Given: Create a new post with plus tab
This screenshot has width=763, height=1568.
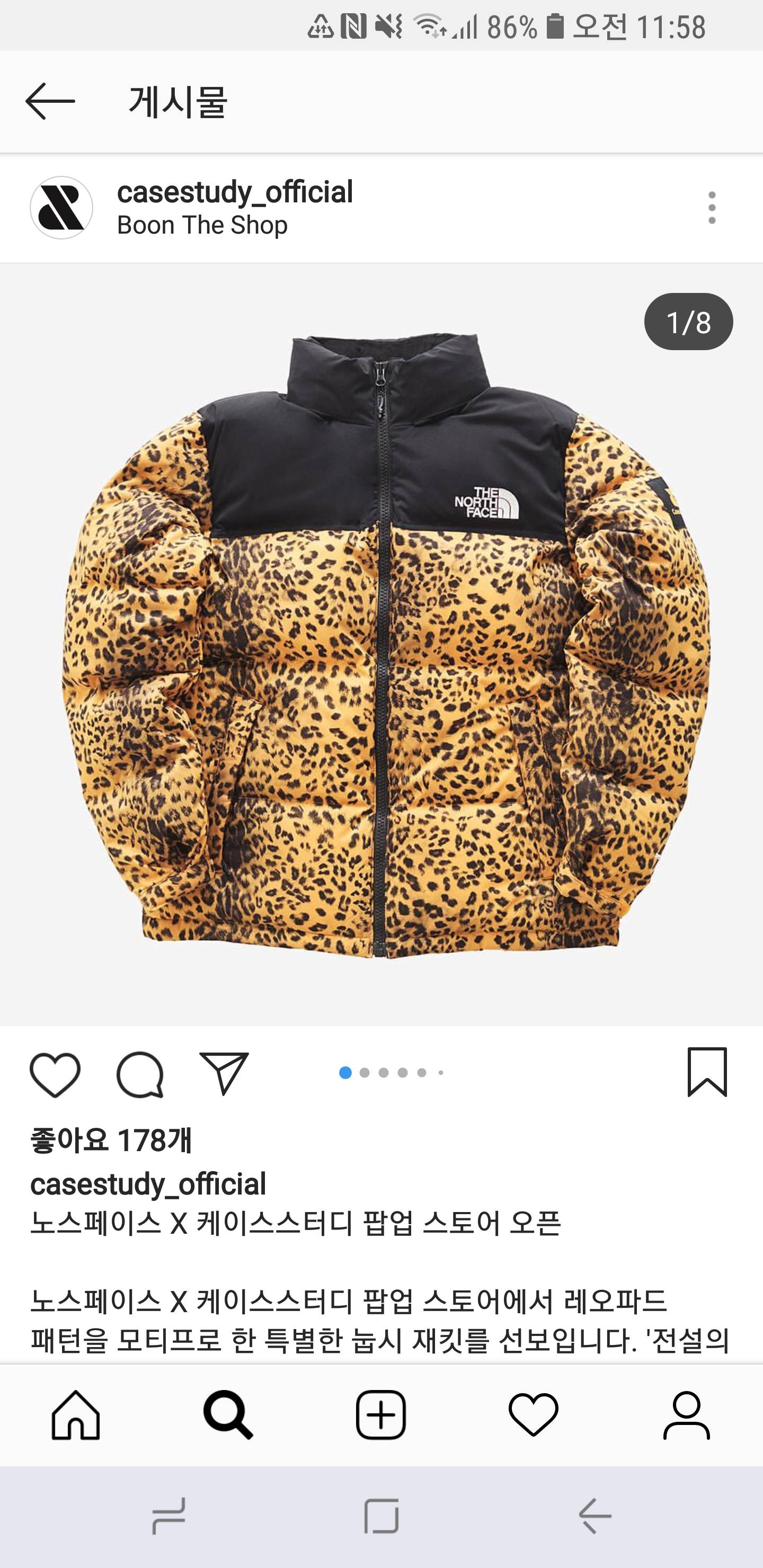Looking at the screenshot, I should 380,1414.
